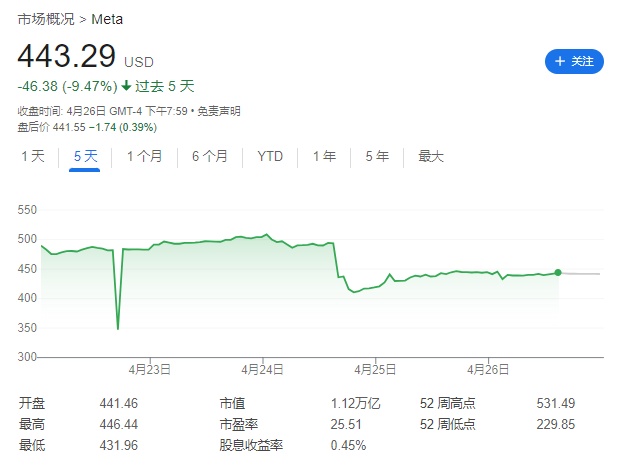This screenshot has width=637, height=468.
Task: Follow Meta with the 关注 button
Action: pos(574,61)
